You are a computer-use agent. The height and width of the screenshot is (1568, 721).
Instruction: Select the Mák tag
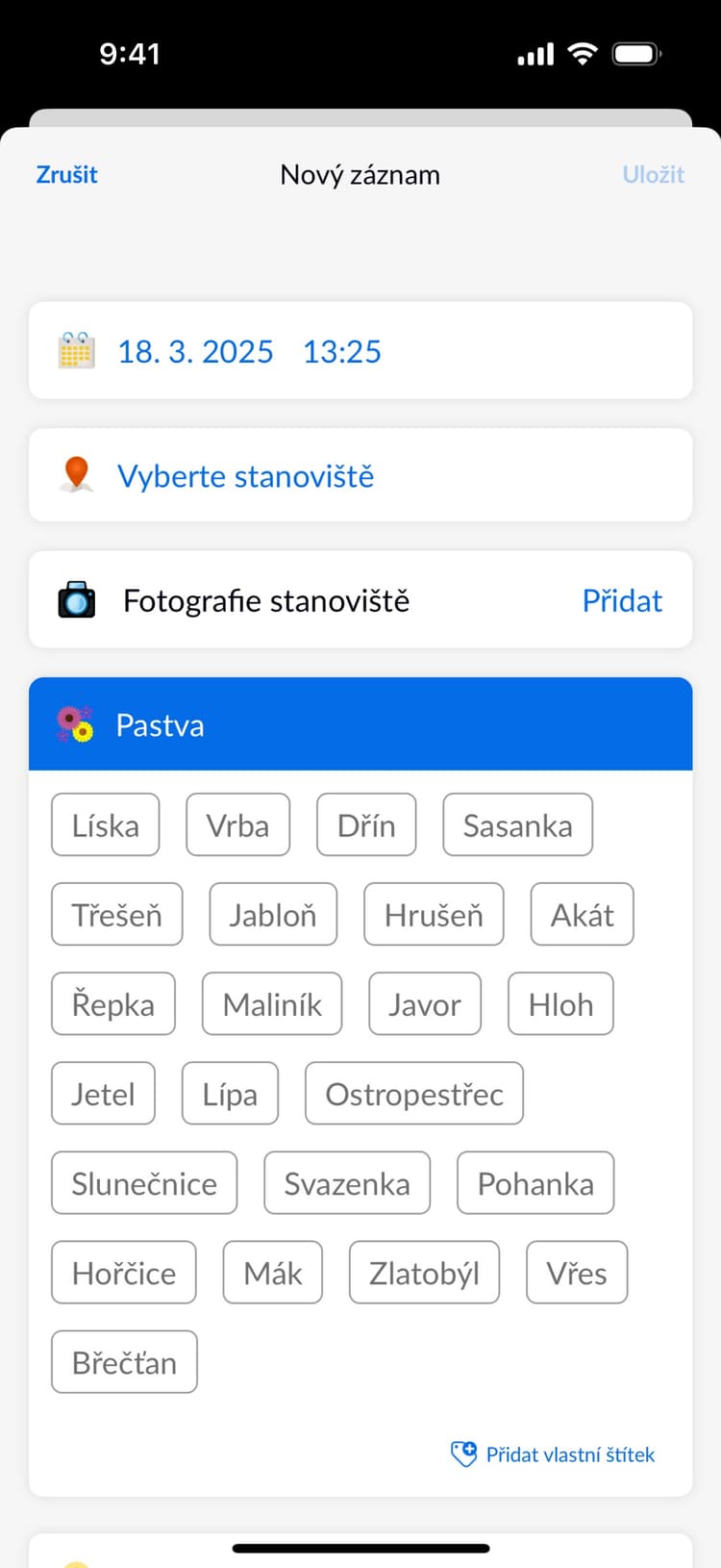coord(272,1273)
